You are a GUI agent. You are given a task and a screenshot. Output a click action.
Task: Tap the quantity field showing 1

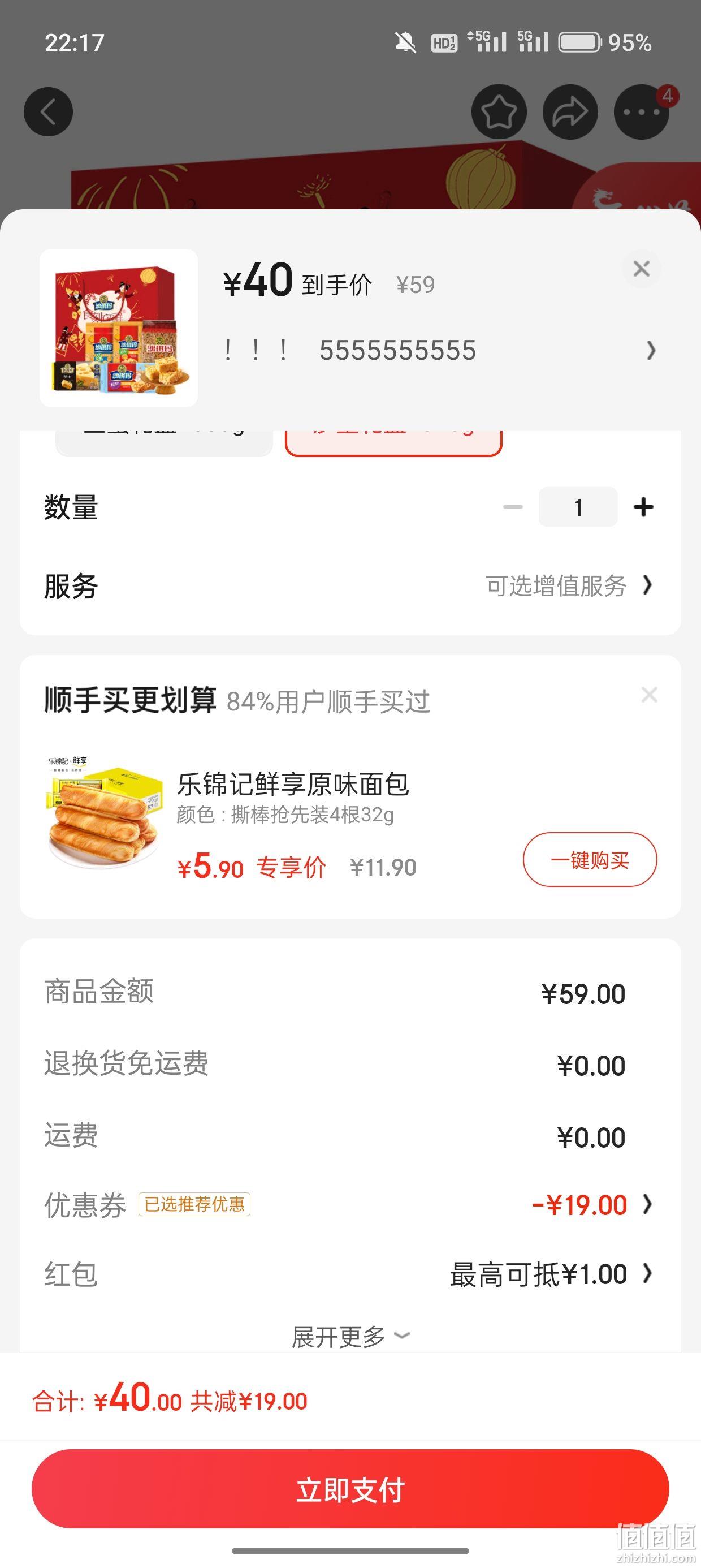tap(578, 507)
